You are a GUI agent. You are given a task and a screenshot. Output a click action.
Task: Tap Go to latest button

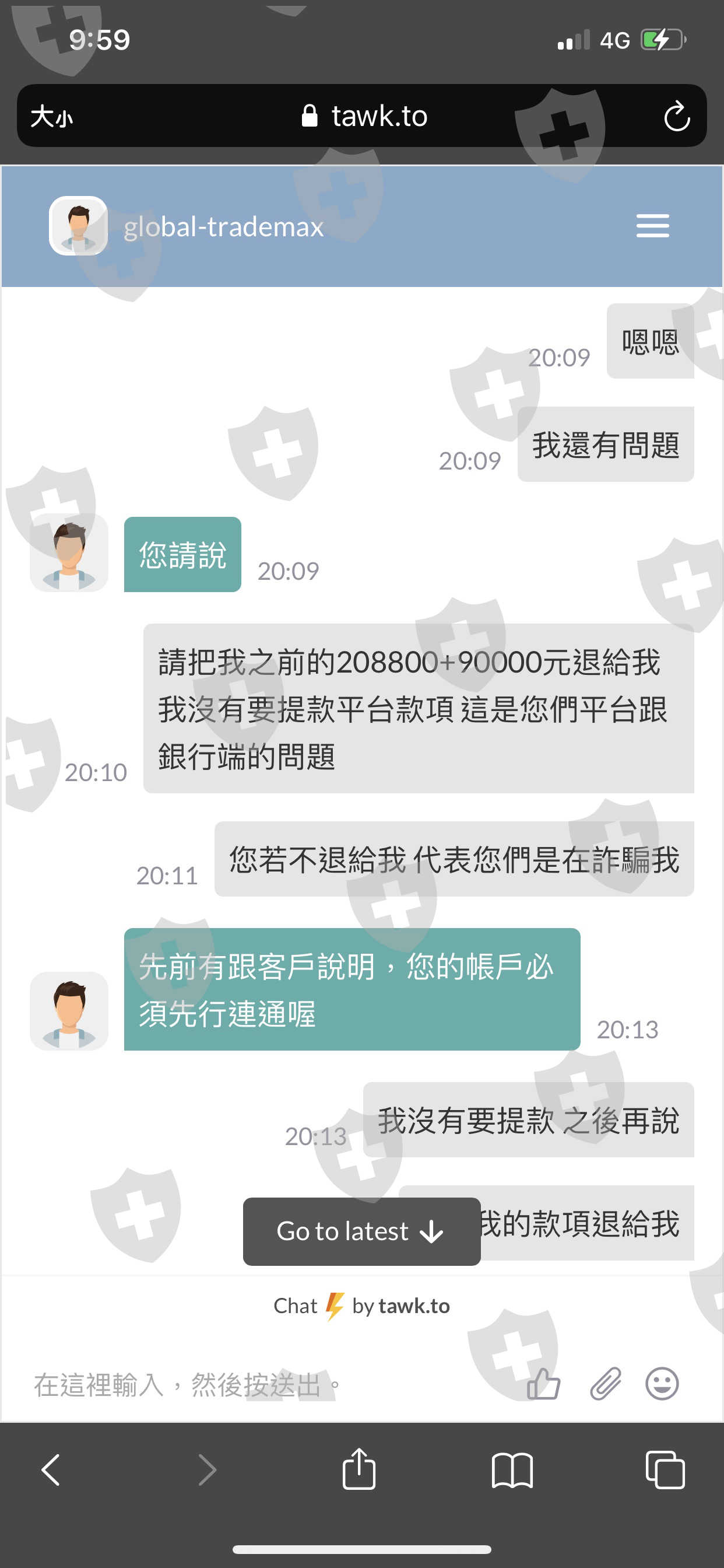361,1231
